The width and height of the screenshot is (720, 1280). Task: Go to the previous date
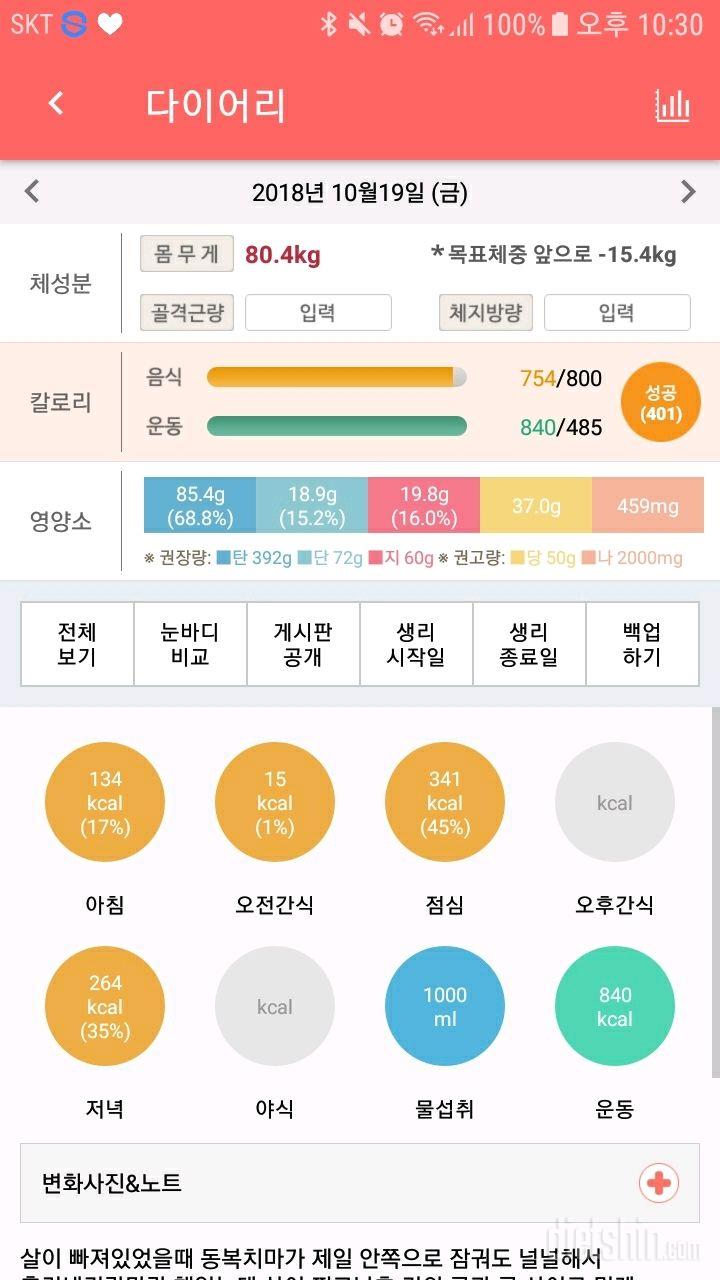pos(32,191)
